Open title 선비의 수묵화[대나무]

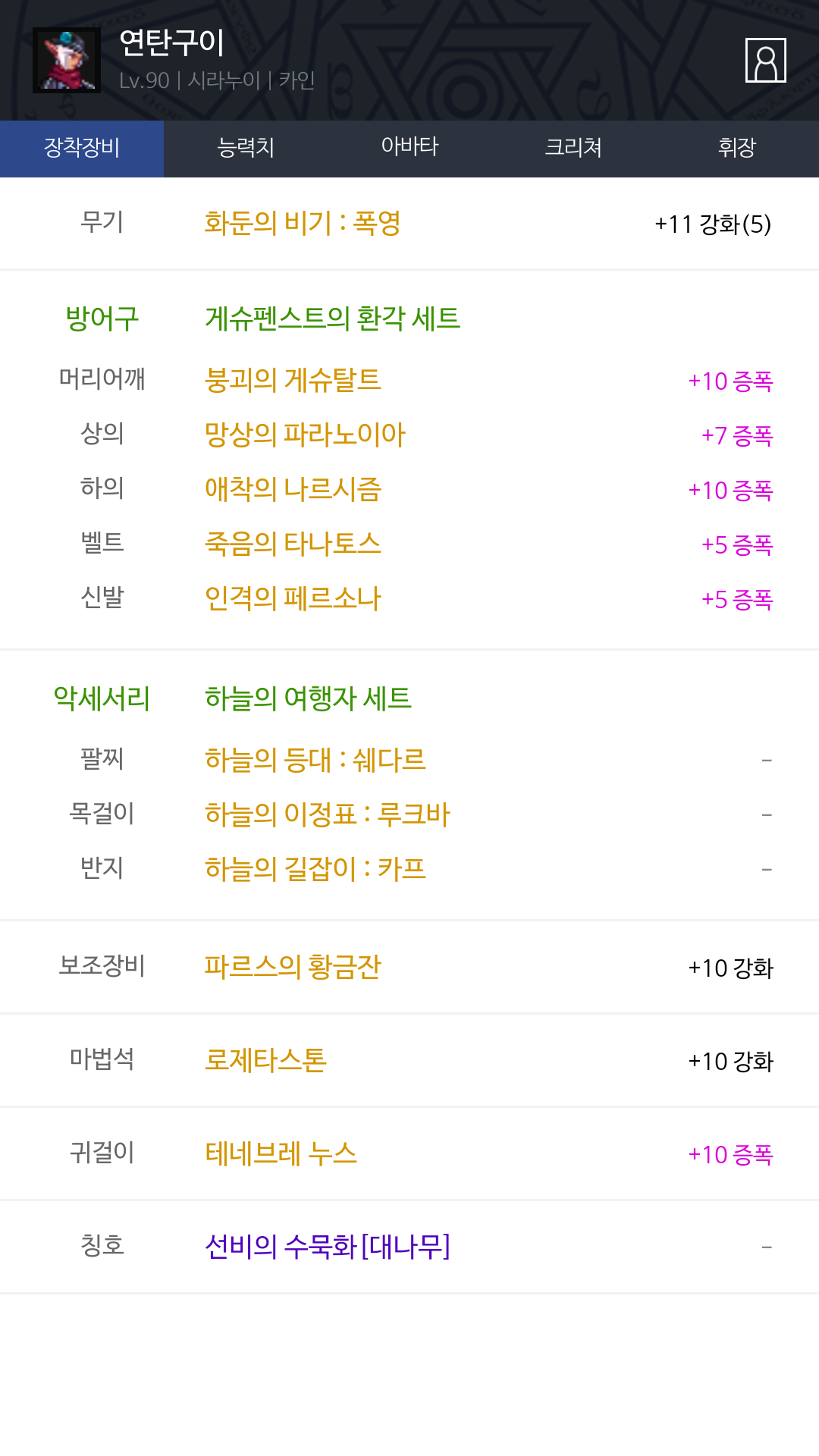[328, 1247]
